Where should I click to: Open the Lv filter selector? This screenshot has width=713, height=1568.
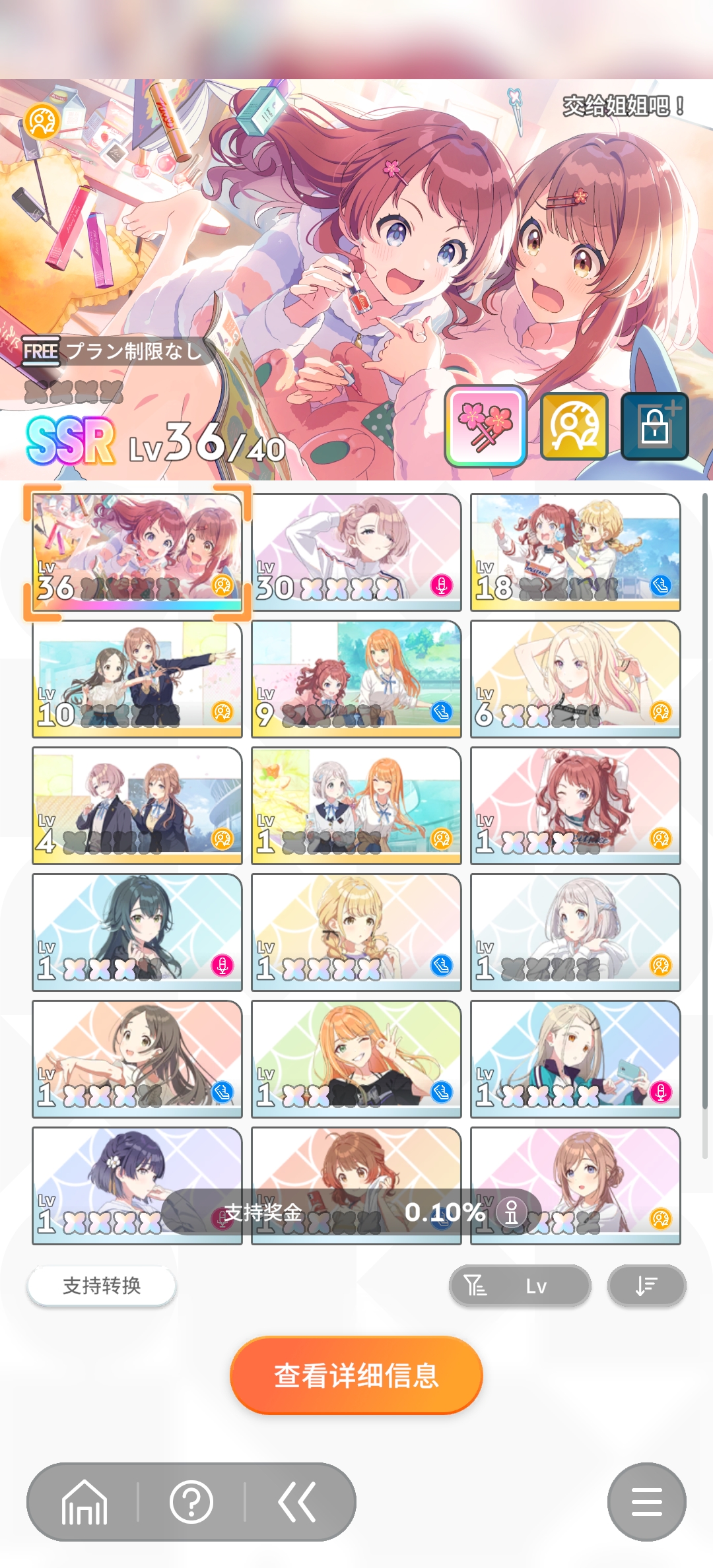(520, 1286)
